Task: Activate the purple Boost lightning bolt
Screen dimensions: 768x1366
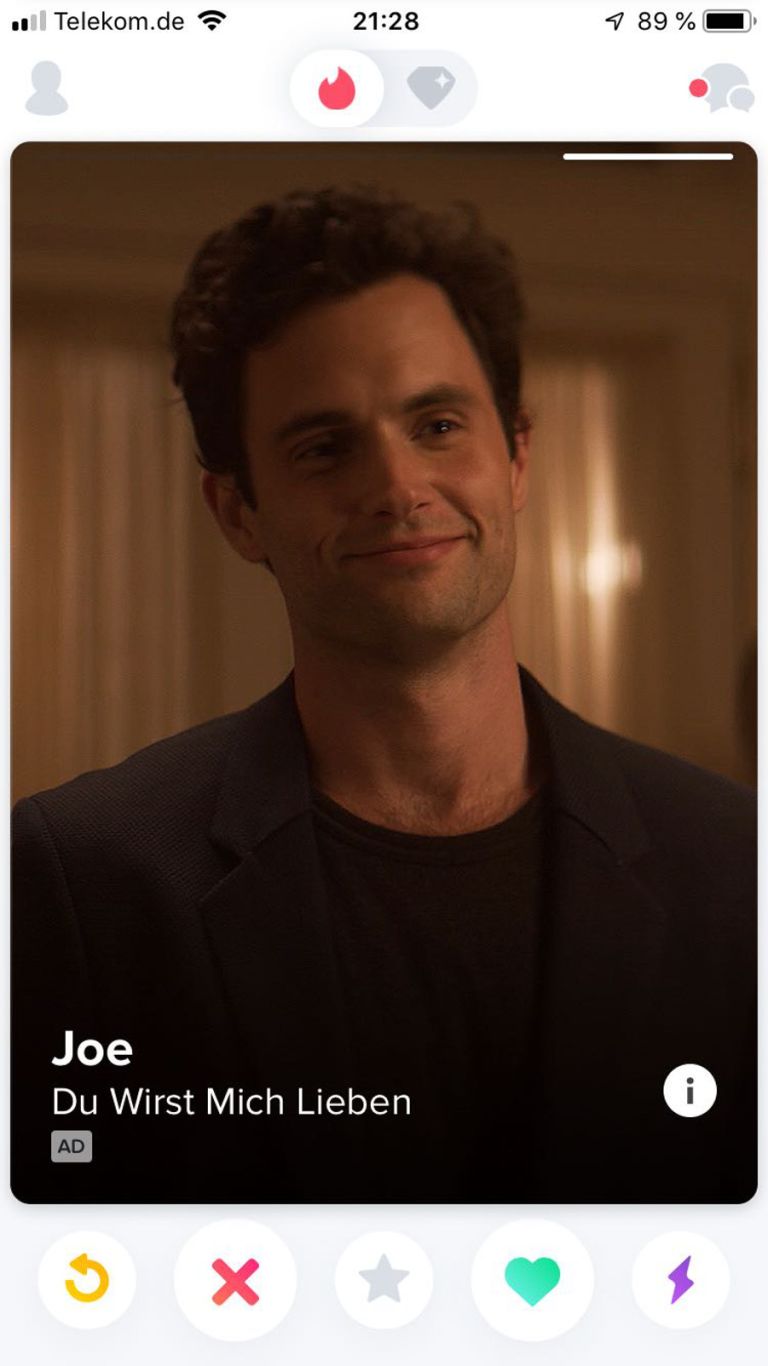Action: [680, 1281]
